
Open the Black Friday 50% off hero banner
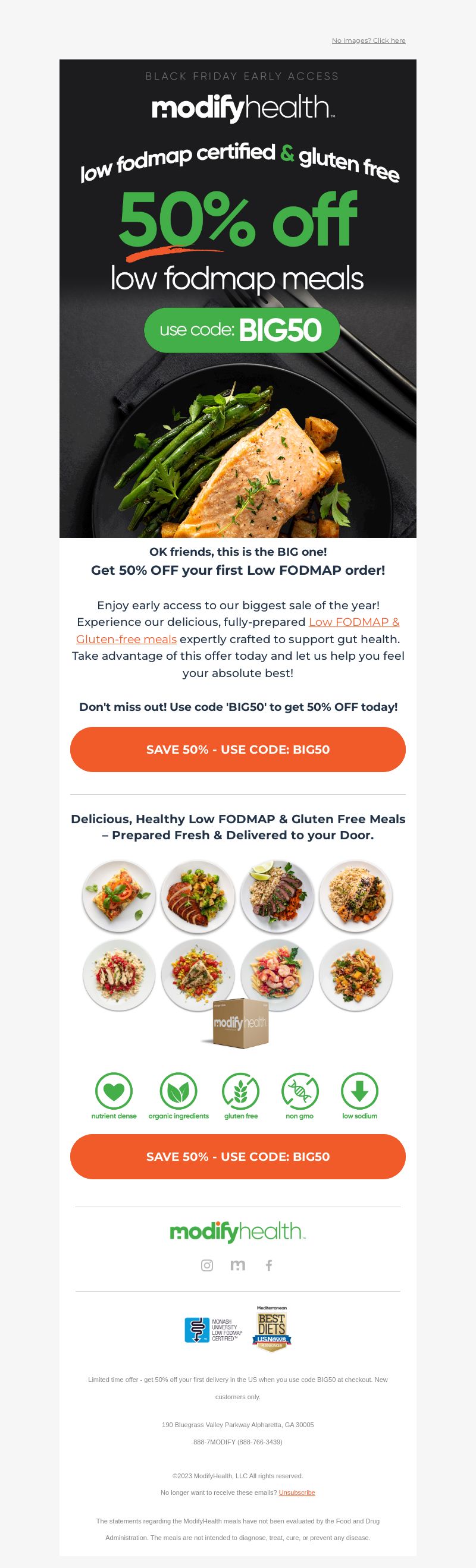[237, 298]
